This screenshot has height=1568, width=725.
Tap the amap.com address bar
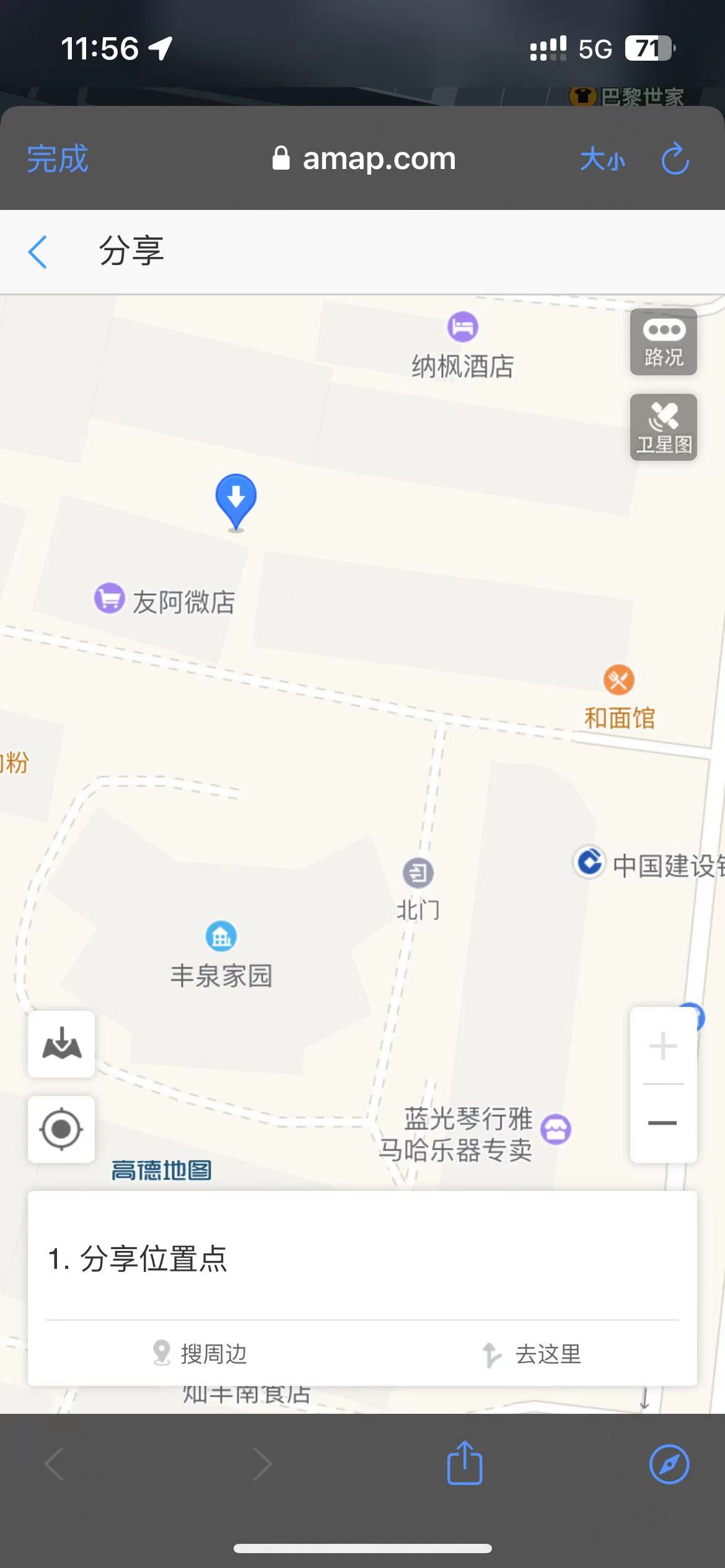[x=364, y=159]
